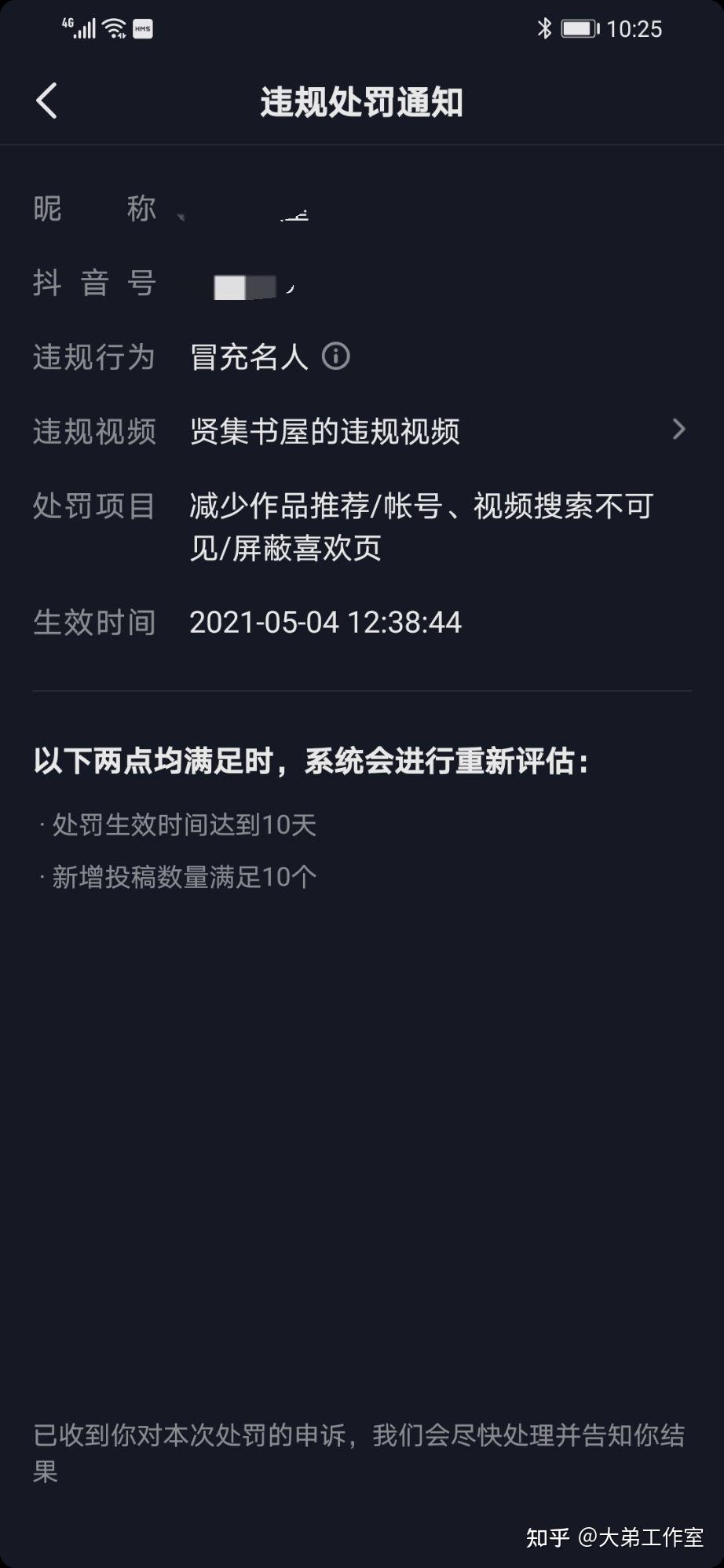Go back from the 违规处罚通知 page

[47, 101]
